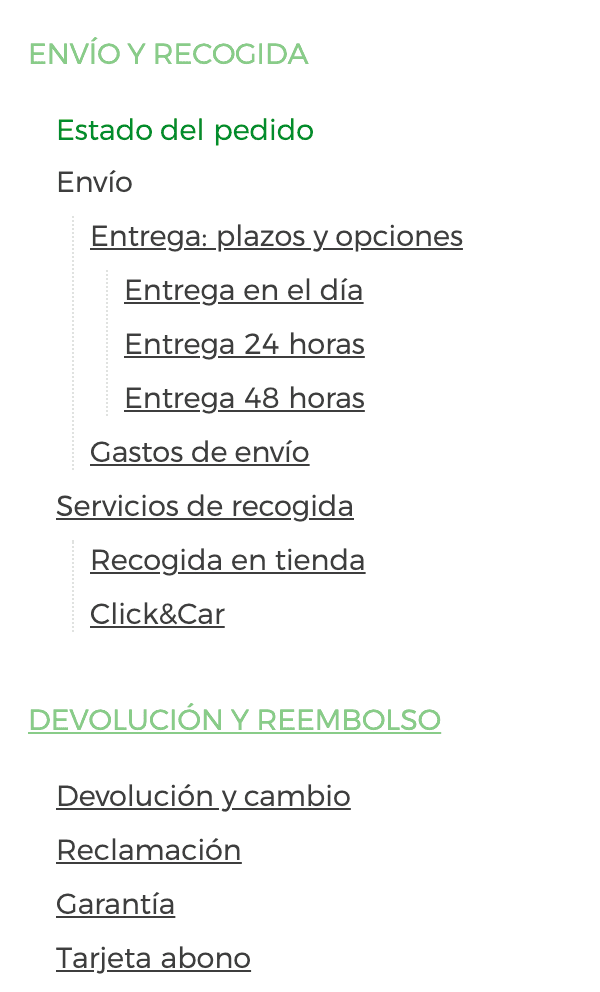
Task: View Gastos de envío
Action: click(x=199, y=452)
